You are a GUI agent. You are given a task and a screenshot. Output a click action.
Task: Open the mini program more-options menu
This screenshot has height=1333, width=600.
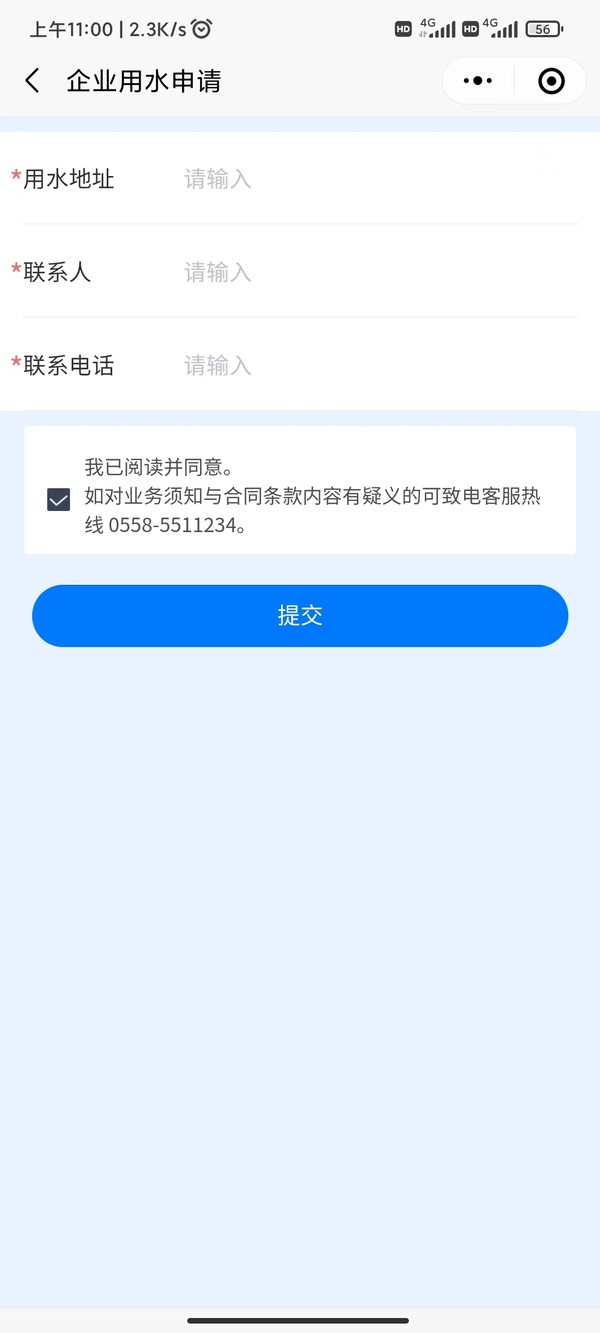click(478, 81)
